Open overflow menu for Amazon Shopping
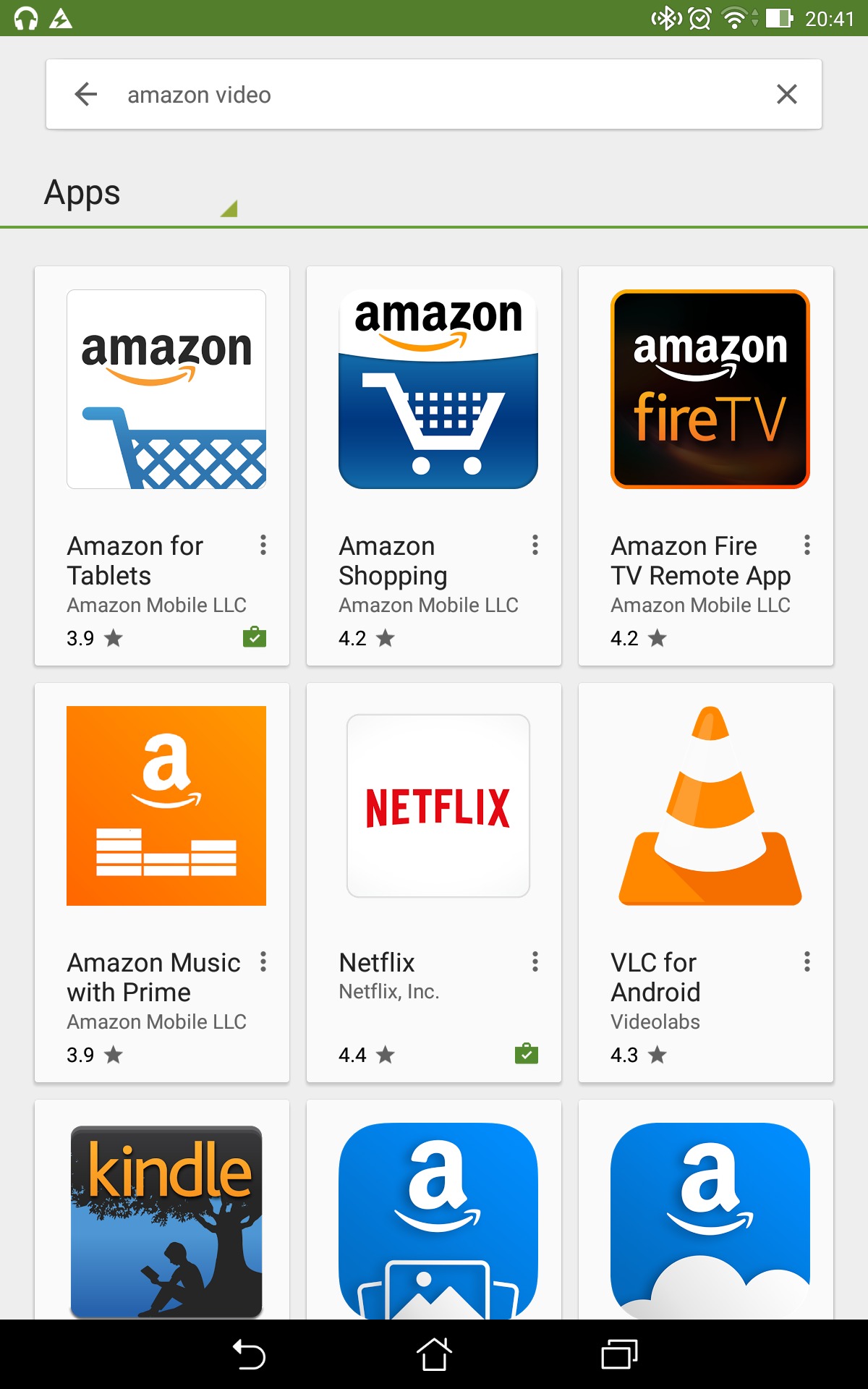 click(x=535, y=545)
